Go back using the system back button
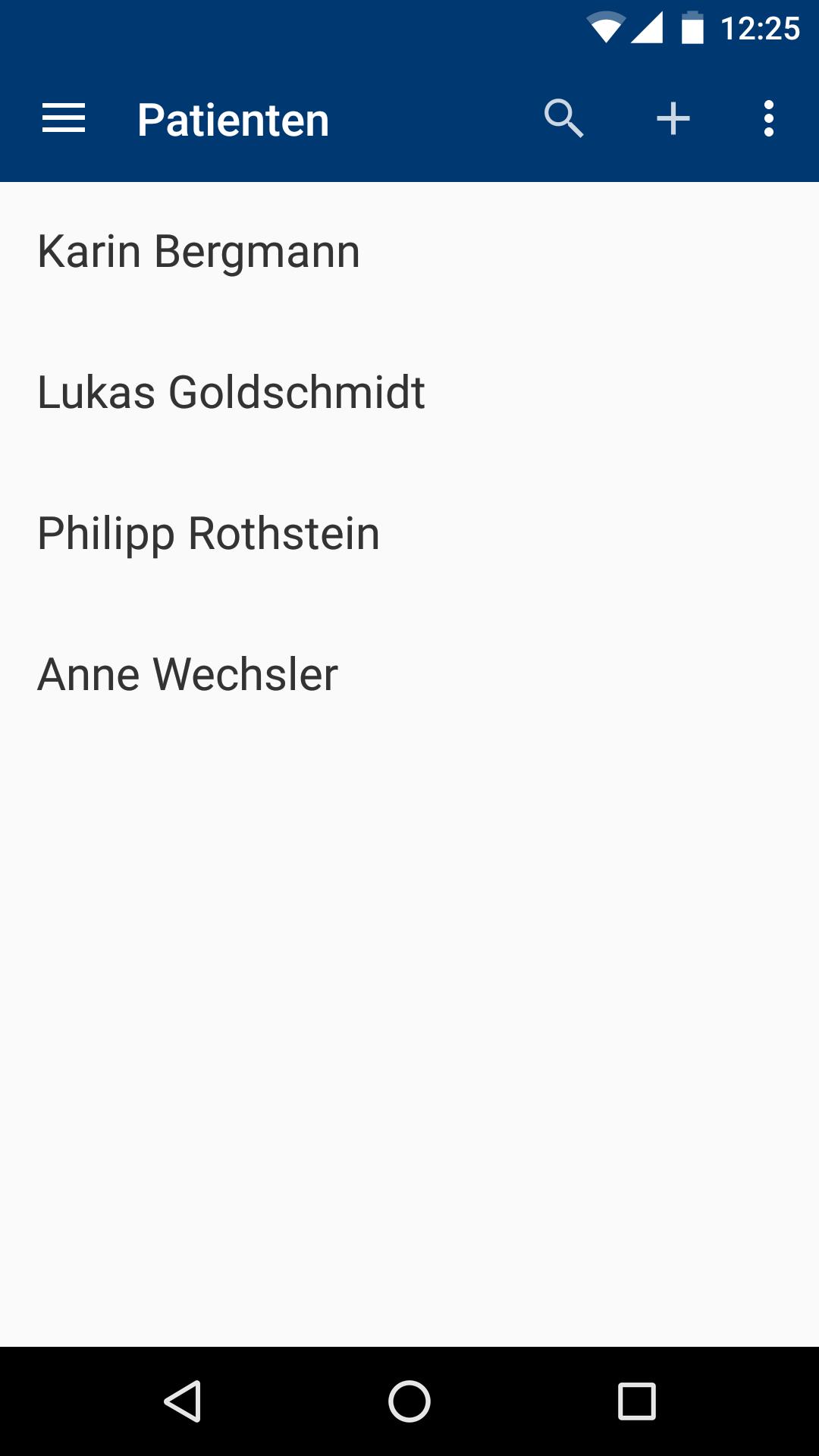Screen dimensions: 819x1456 pyautogui.click(x=183, y=1401)
